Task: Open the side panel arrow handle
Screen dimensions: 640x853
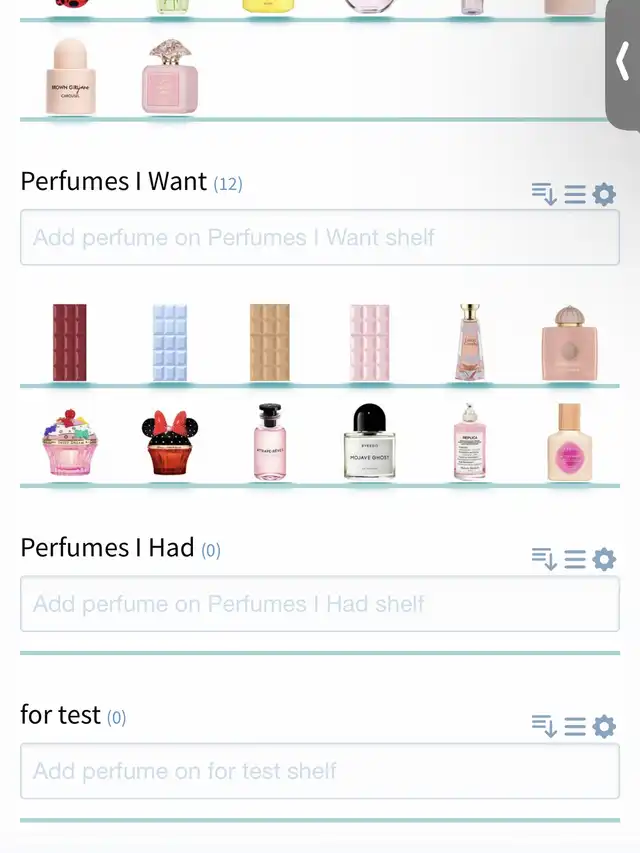Action: (623, 62)
